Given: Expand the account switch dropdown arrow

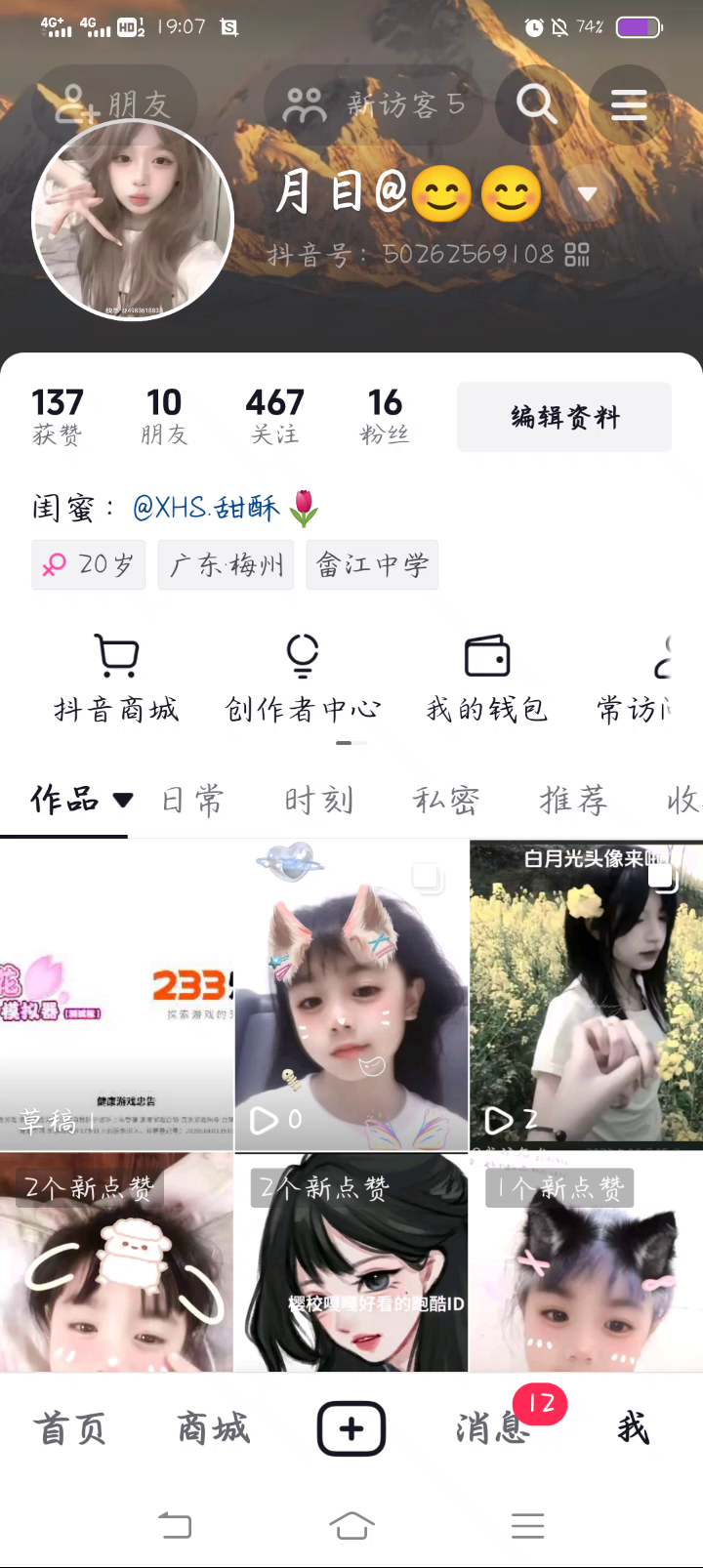Looking at the screenshot, I should tap(587, 193).
